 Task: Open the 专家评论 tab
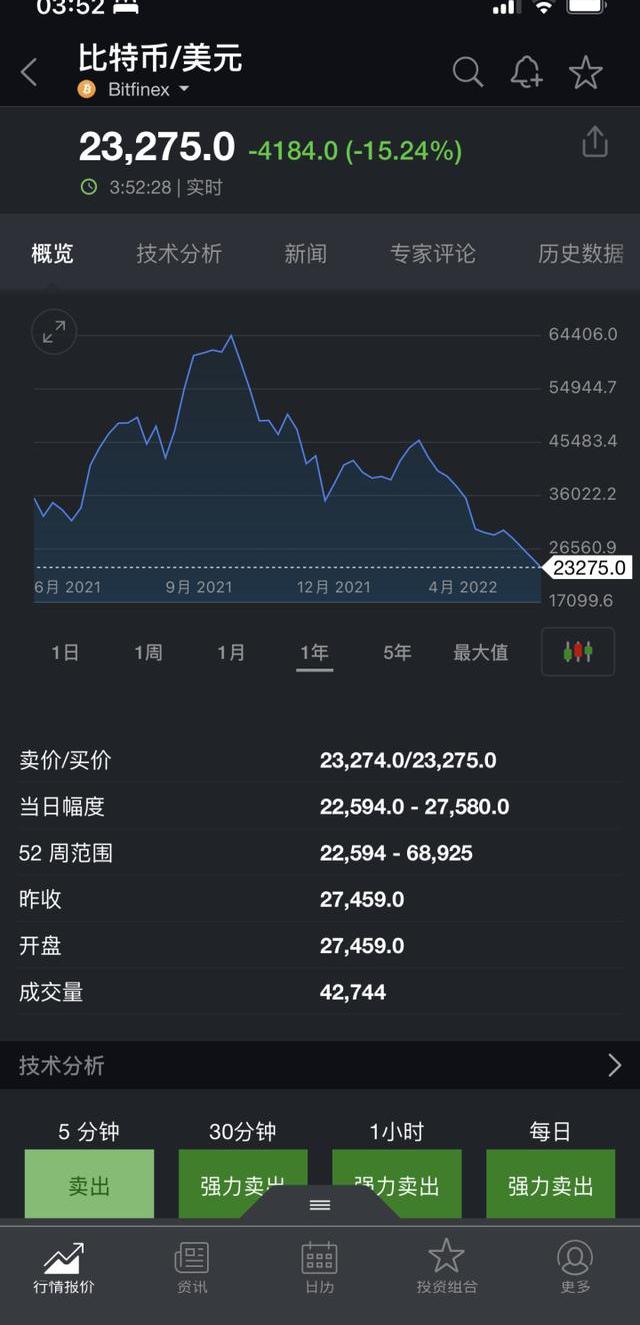pos(433,253)
